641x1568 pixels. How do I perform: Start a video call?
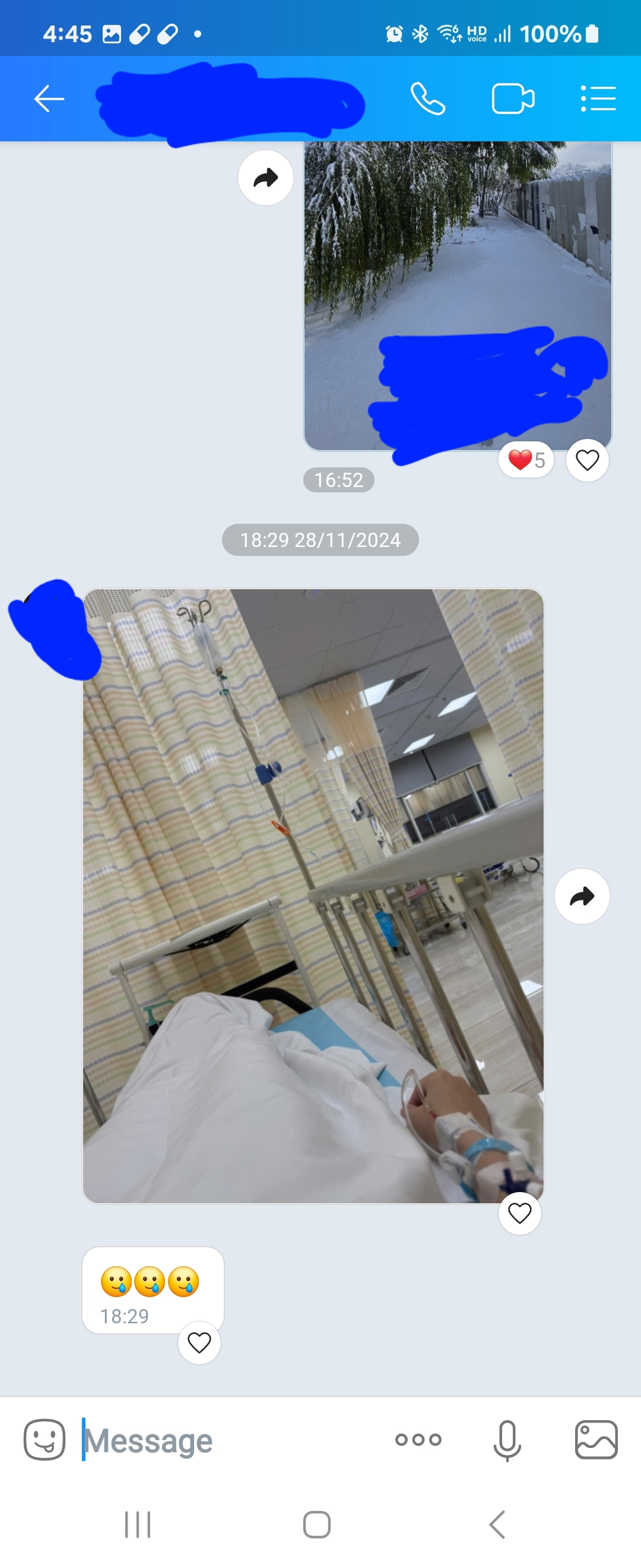(x=513, y=99)
